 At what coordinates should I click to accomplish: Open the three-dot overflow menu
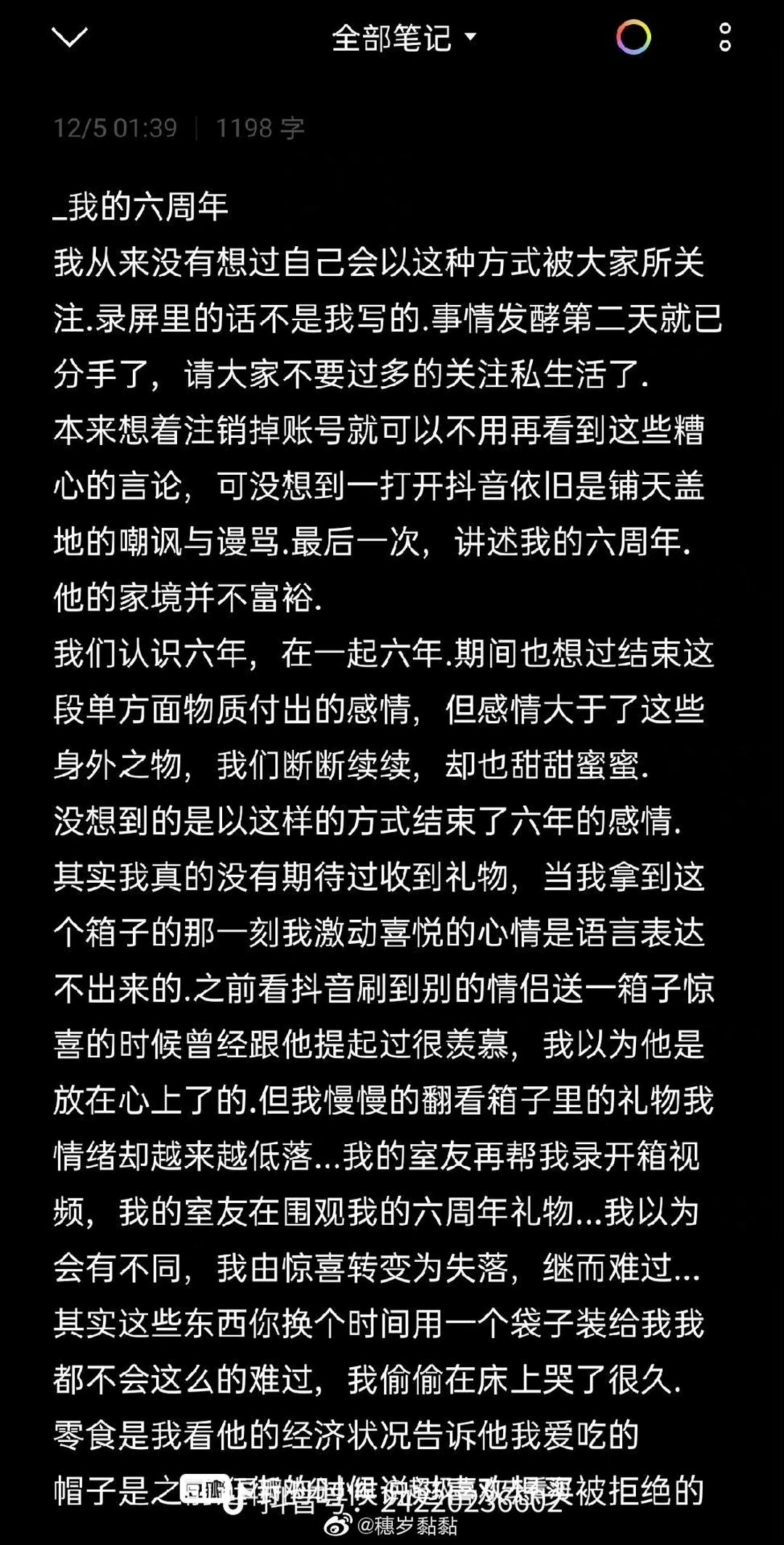click(724, 37)
